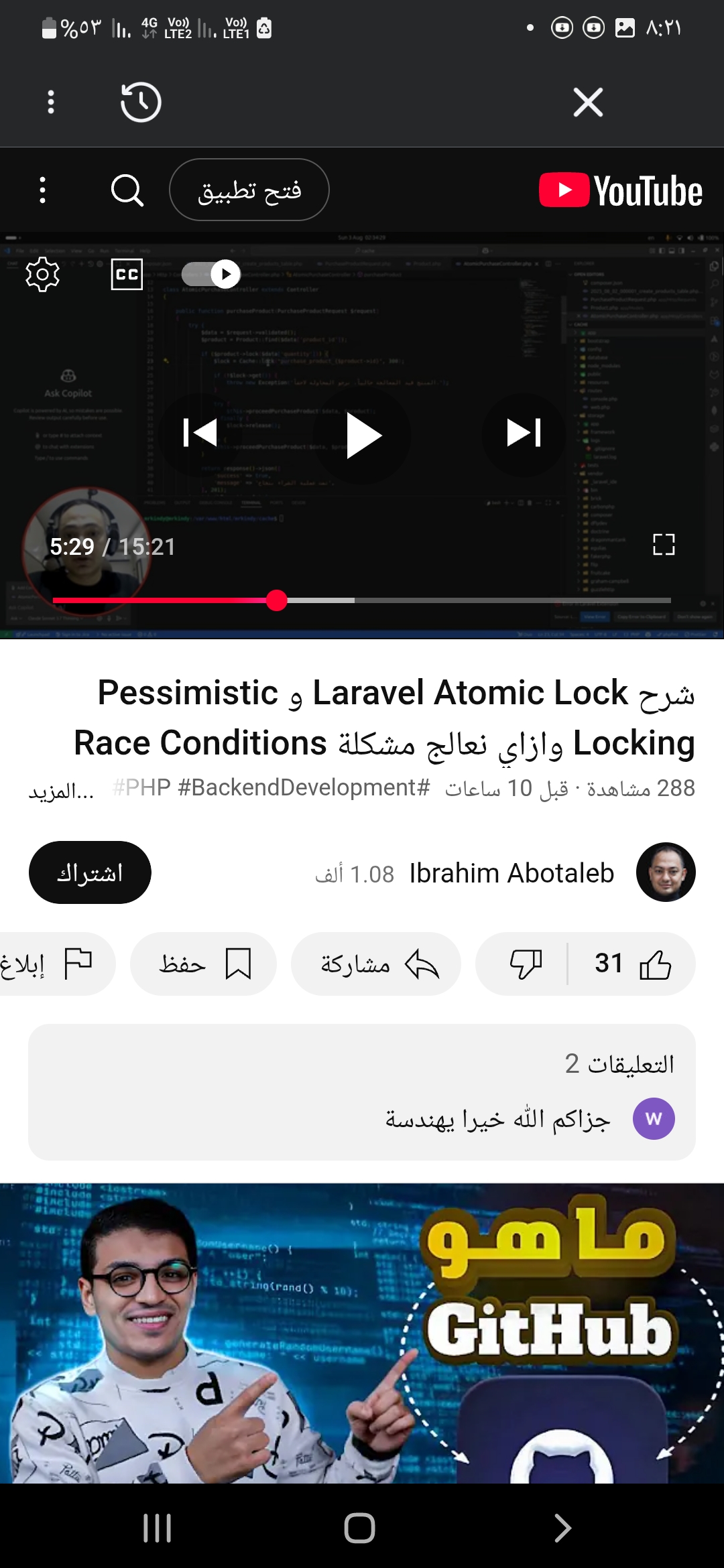724x1568 pixels.
Task: Open video settings gear
Action: click(43, 274)
